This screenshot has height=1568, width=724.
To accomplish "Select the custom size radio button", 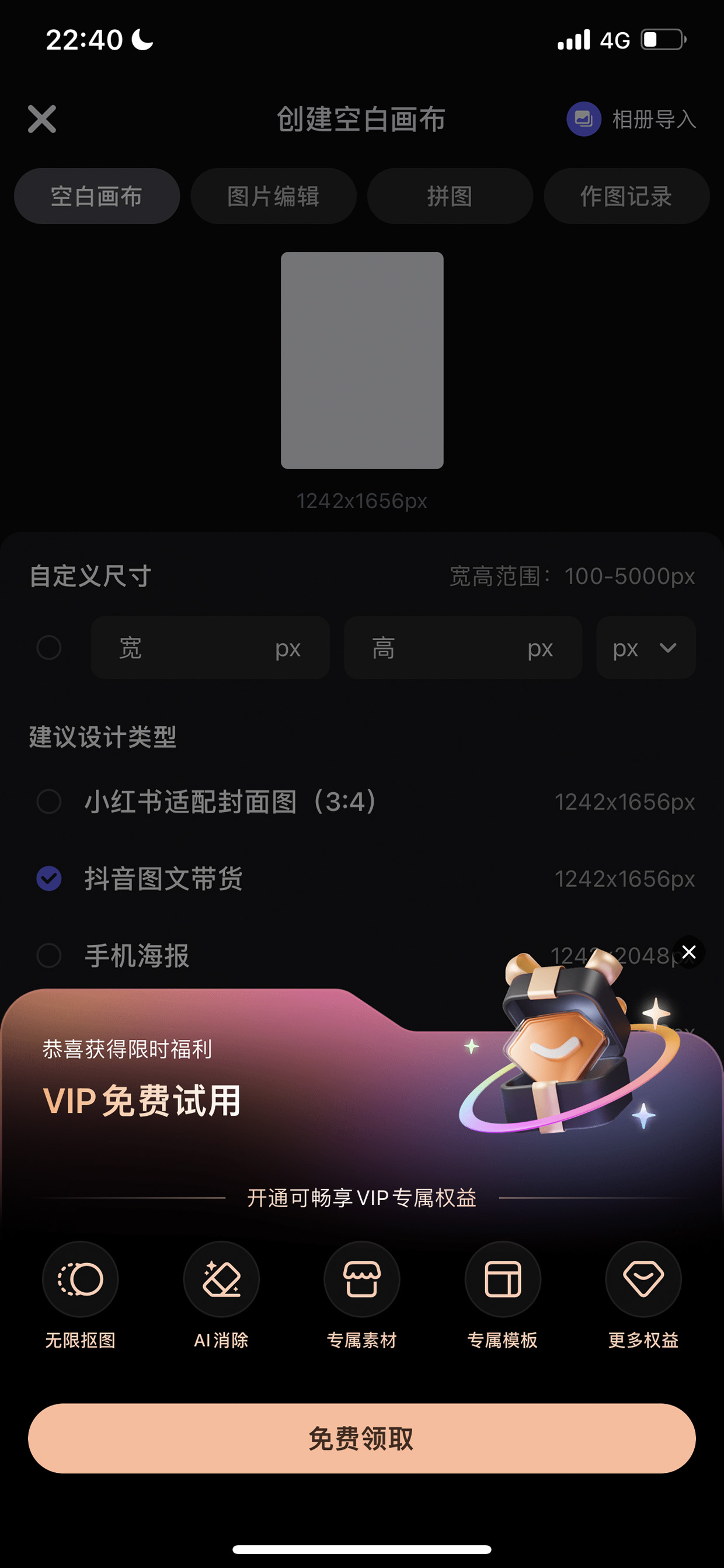I will pos(48,648).
